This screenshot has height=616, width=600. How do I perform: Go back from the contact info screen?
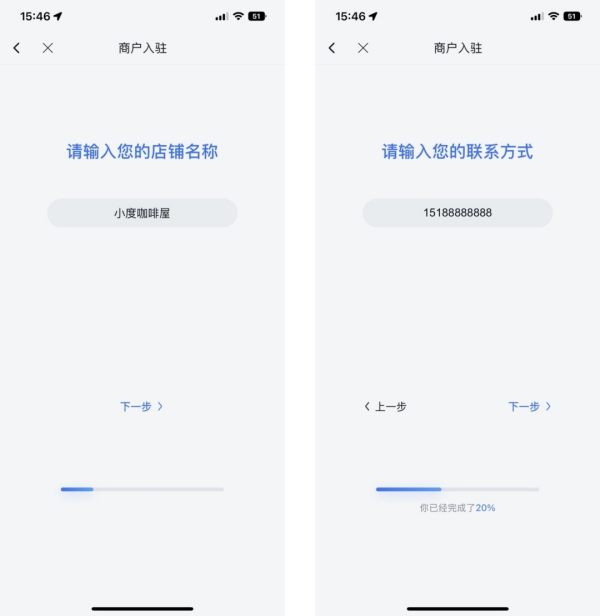(332, 48)
